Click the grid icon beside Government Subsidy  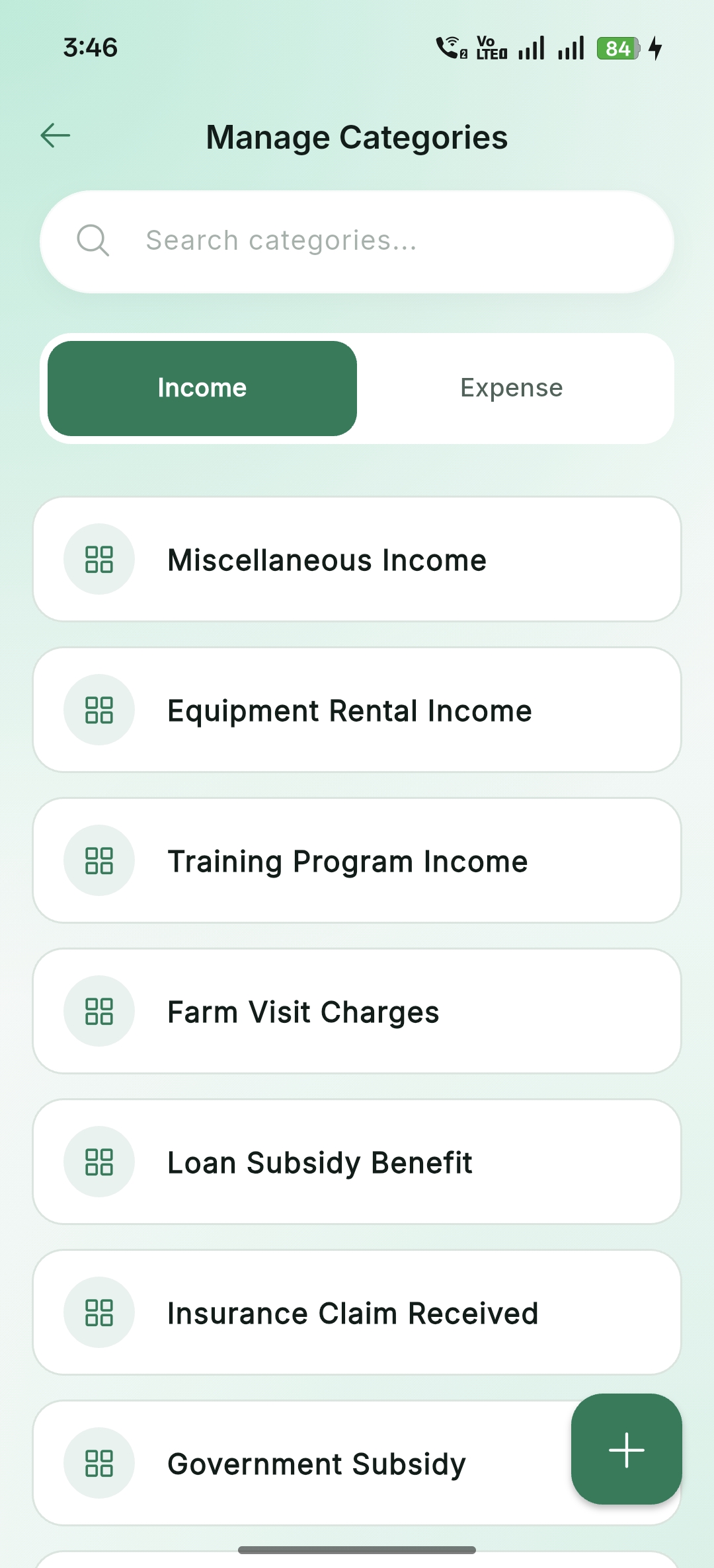99,1463
